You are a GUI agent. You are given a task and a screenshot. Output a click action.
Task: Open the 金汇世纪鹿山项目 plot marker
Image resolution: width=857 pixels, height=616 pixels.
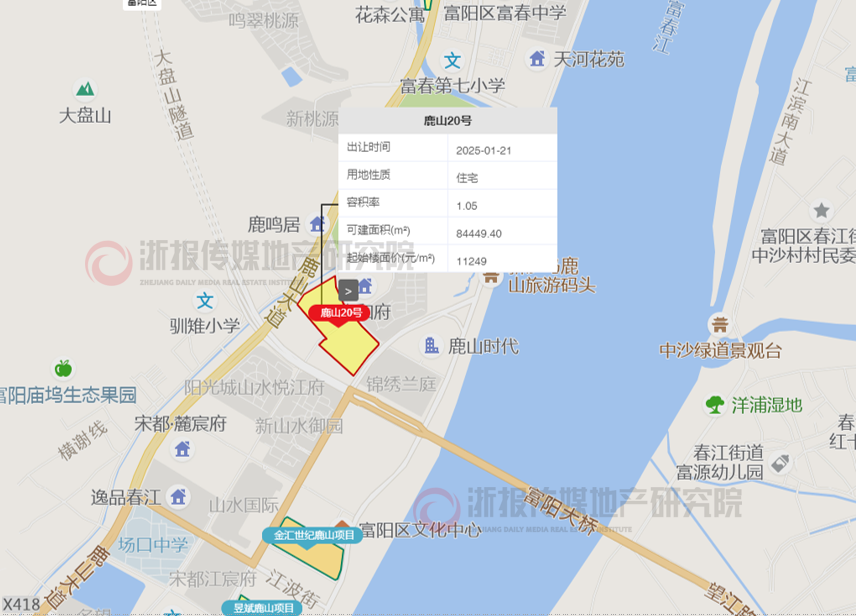[311, 535]
